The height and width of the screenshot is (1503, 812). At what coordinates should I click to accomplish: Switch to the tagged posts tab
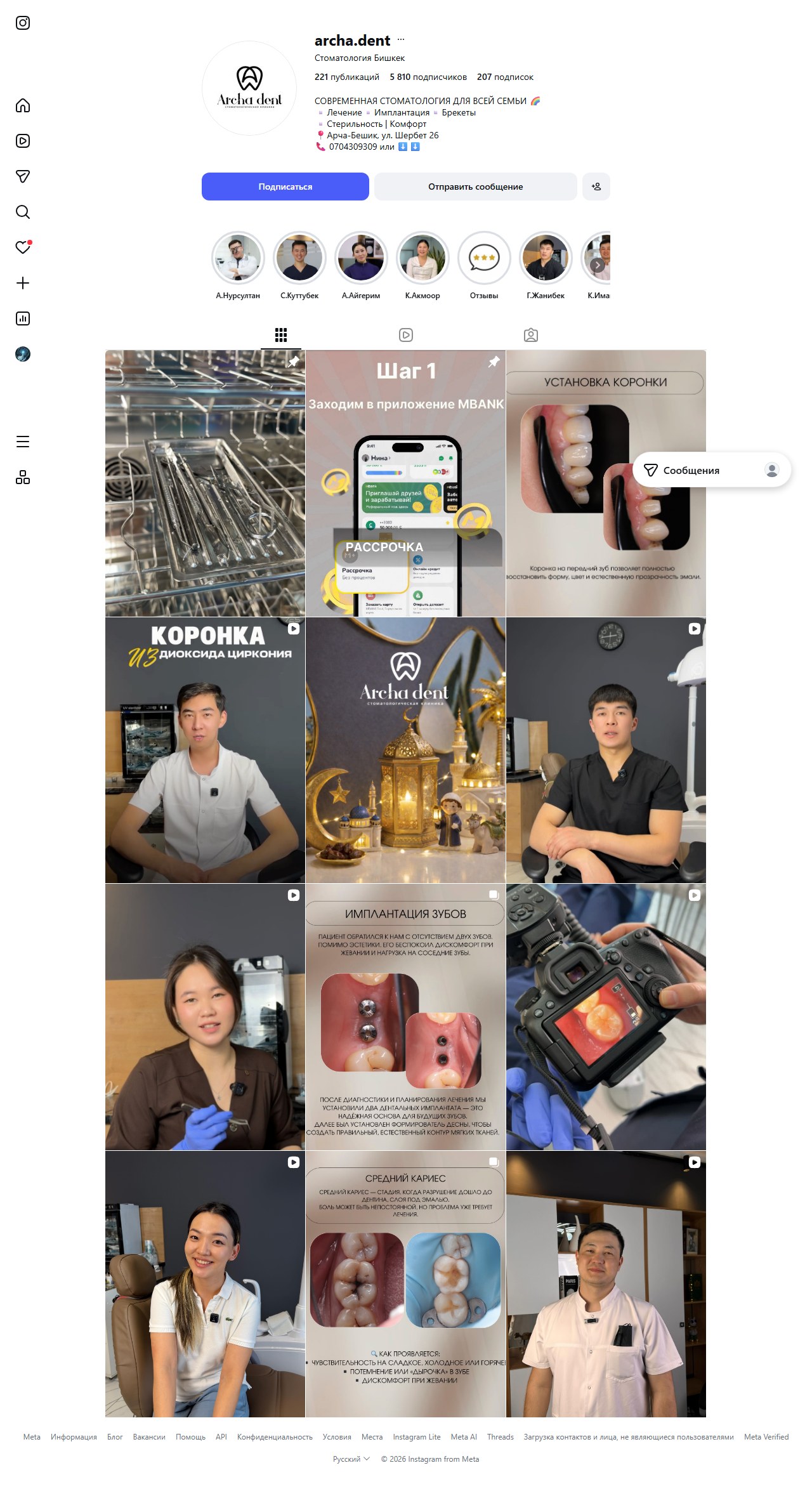(531, 335)
